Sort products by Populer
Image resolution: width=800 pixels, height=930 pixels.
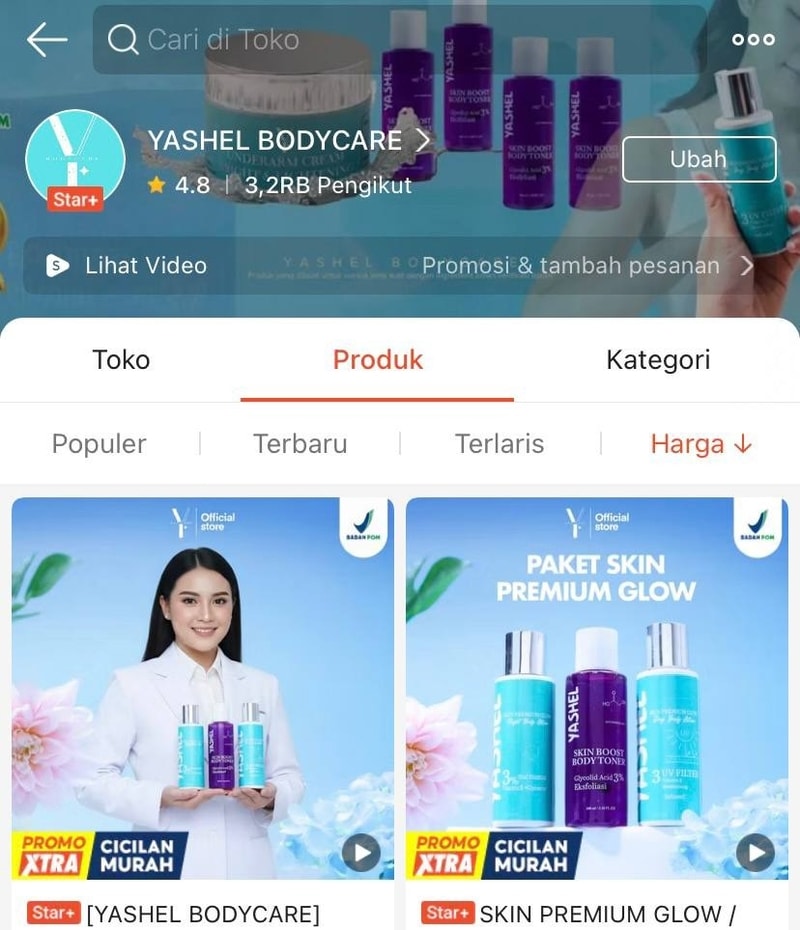click(99, 444)
